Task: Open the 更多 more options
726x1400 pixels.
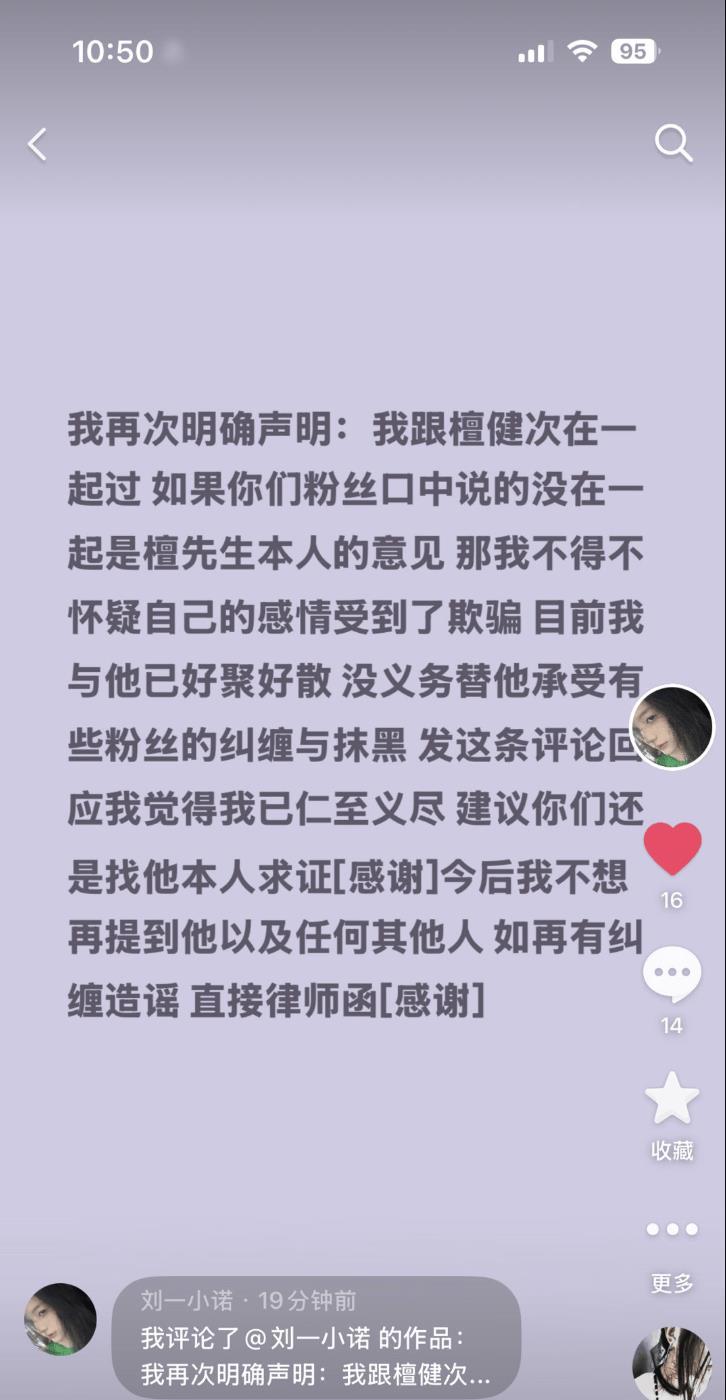Action: 672,1231
